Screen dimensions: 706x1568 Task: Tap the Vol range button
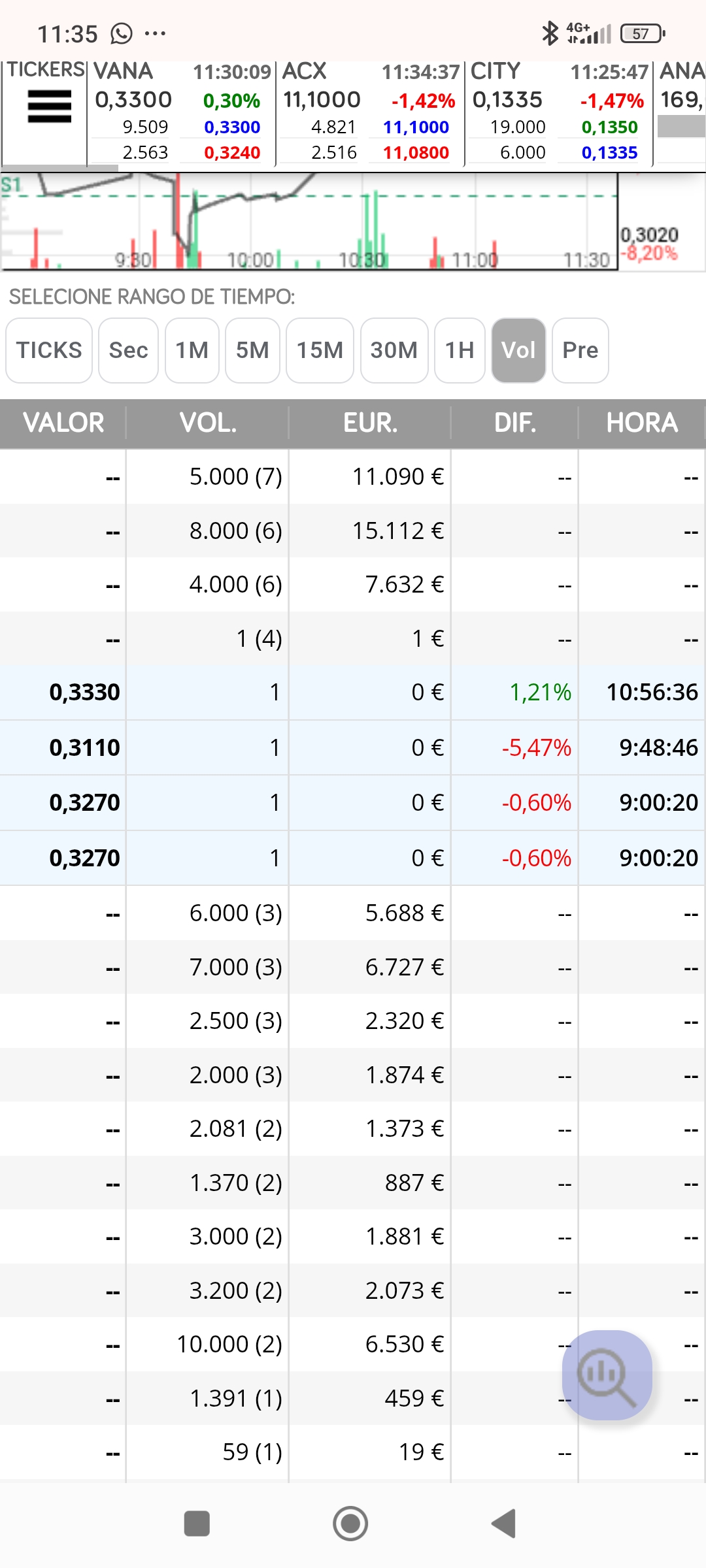(518, 350)
